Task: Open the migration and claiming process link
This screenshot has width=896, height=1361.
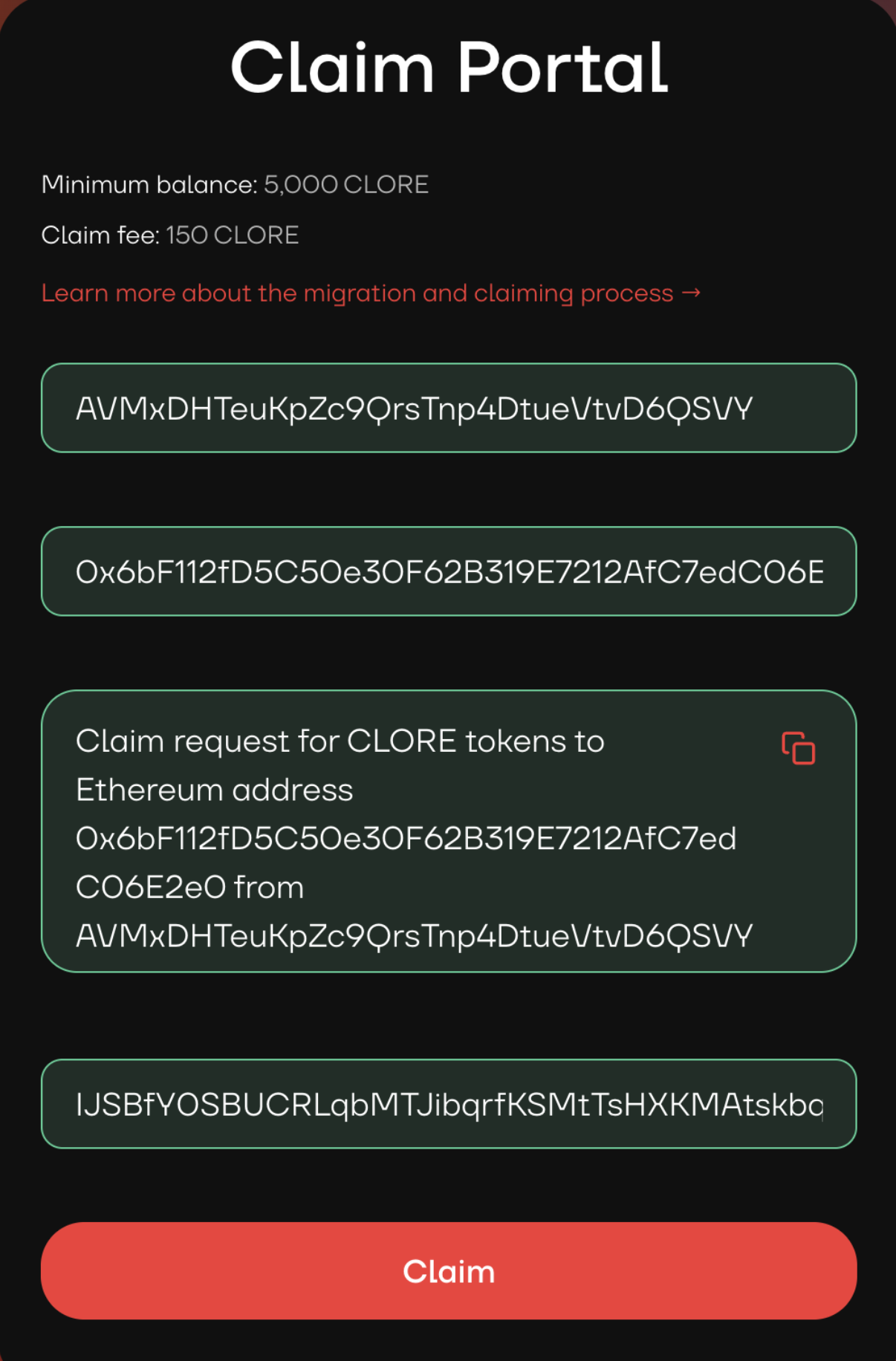Action: click(371, 293)
